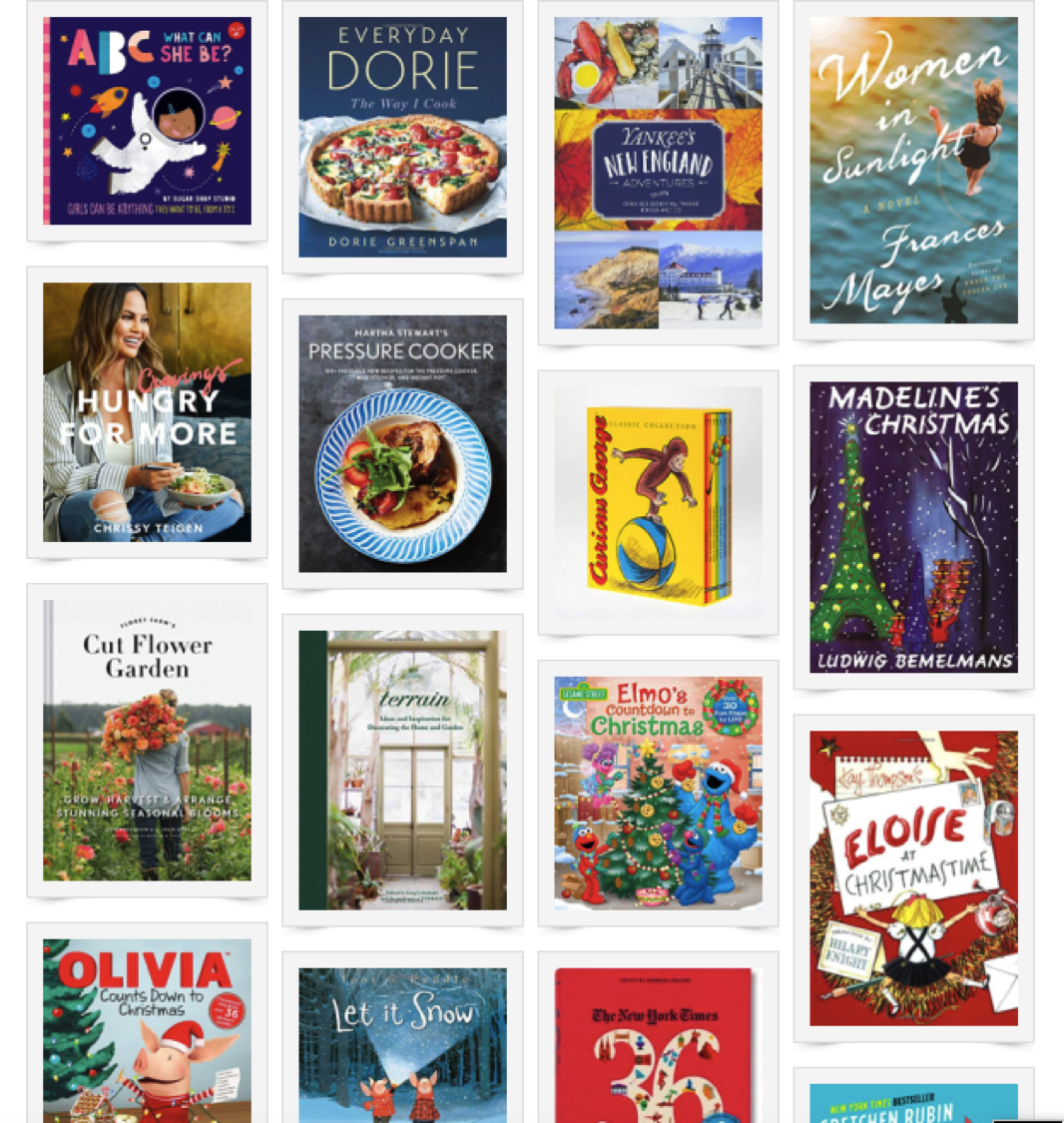1064x1123 pixels.
Task: View the Cut Flower Garden book
Action: [x=147, y=740]
